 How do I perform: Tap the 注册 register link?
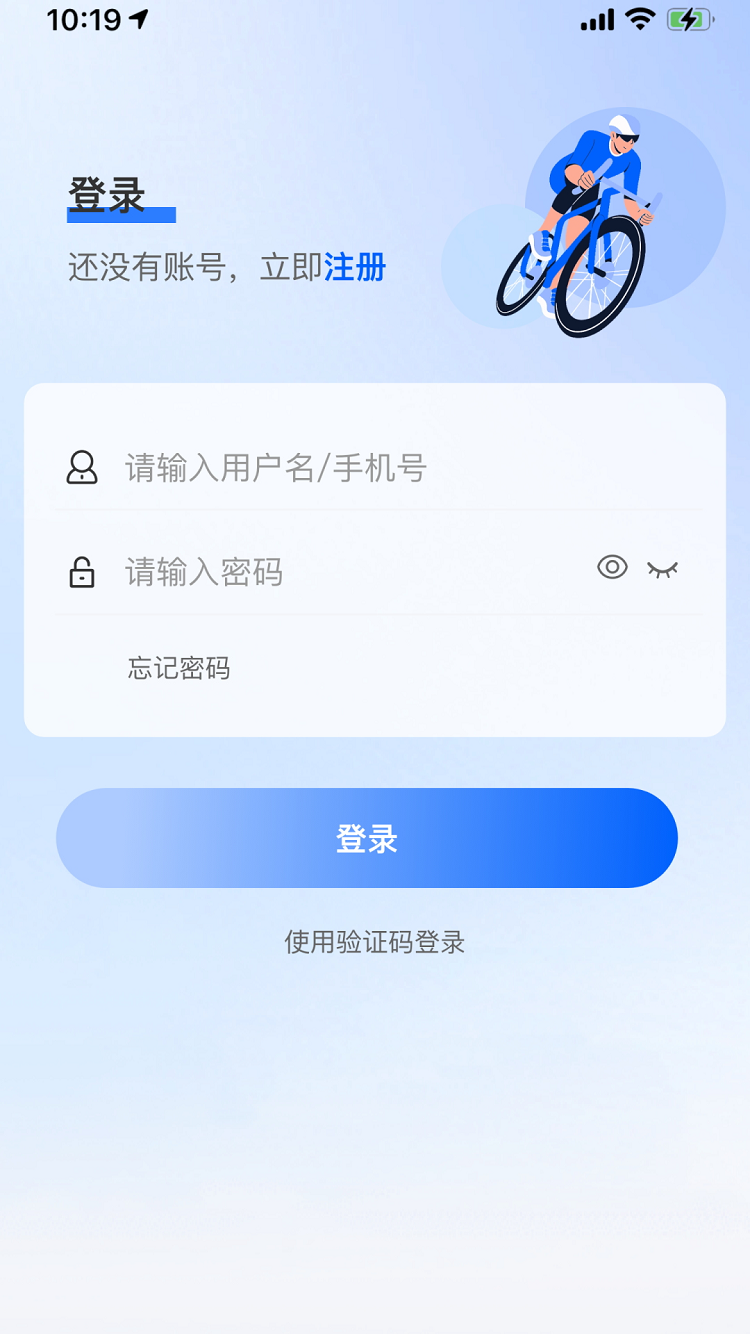(355, 267)
